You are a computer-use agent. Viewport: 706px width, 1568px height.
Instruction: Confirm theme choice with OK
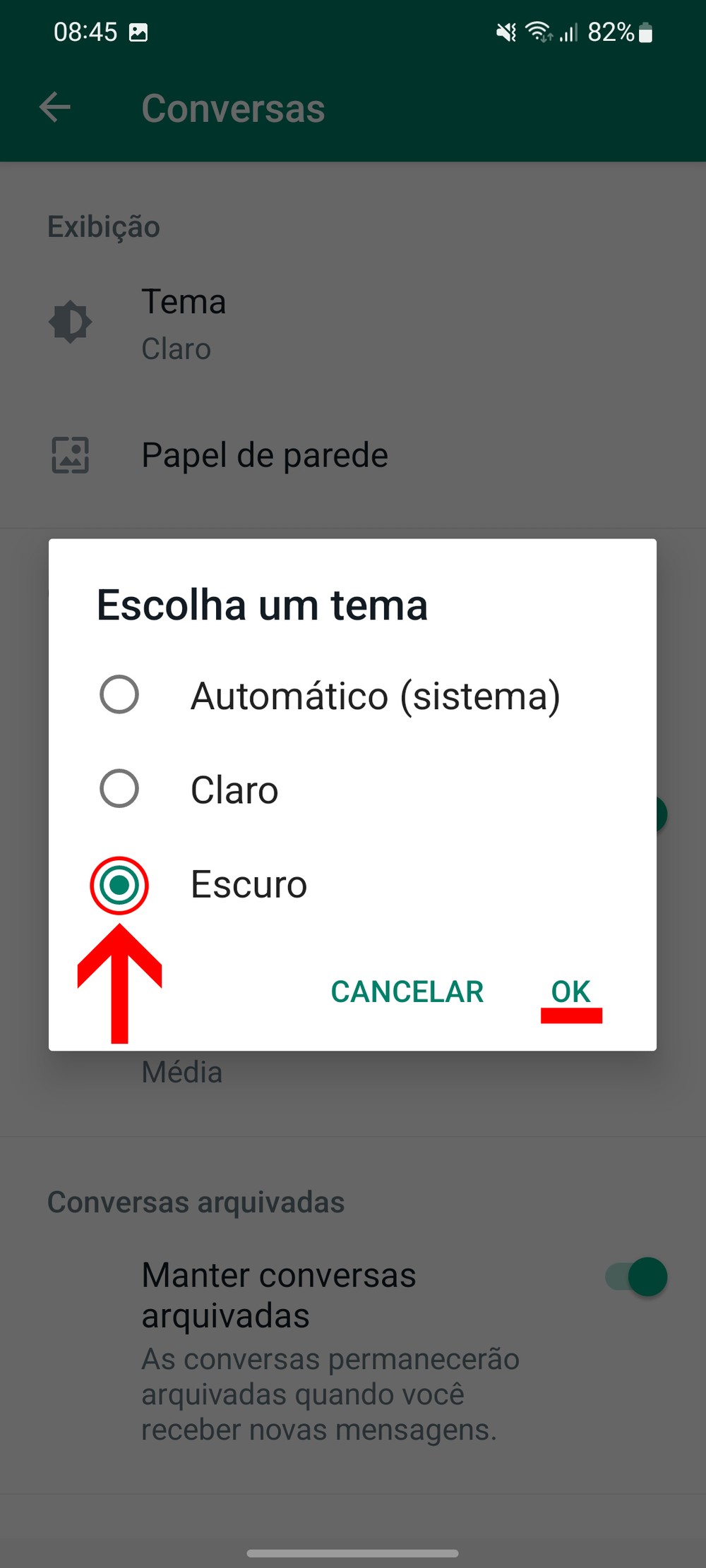570,991
